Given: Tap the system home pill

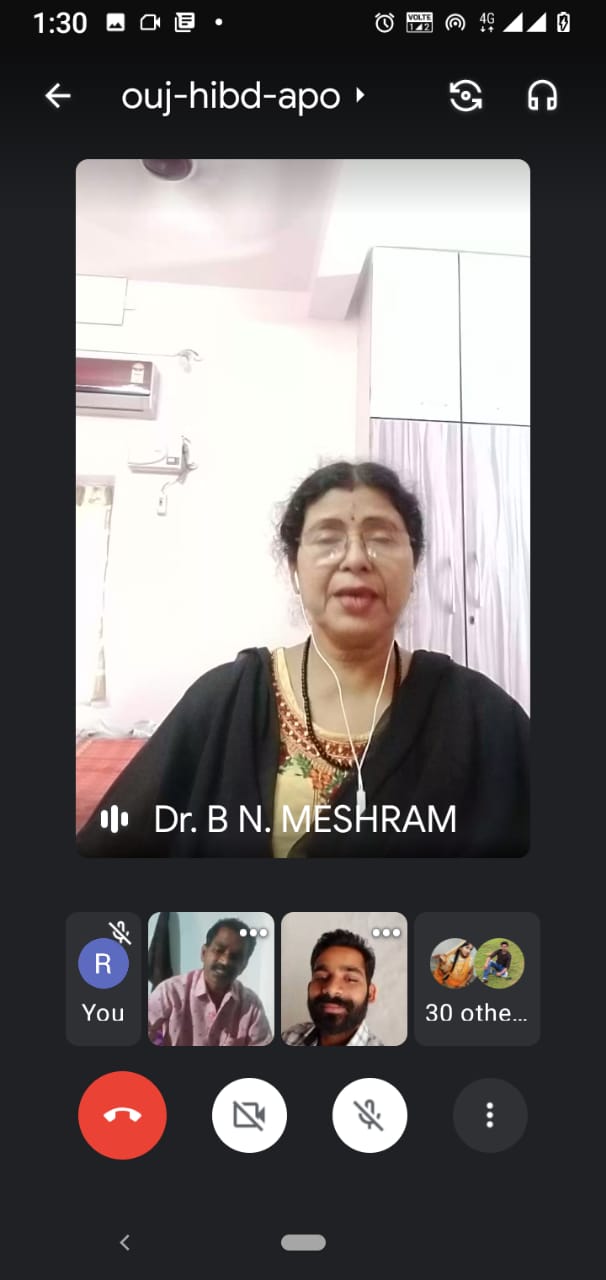Looking at the screenshot, I should pos(303,1242).
